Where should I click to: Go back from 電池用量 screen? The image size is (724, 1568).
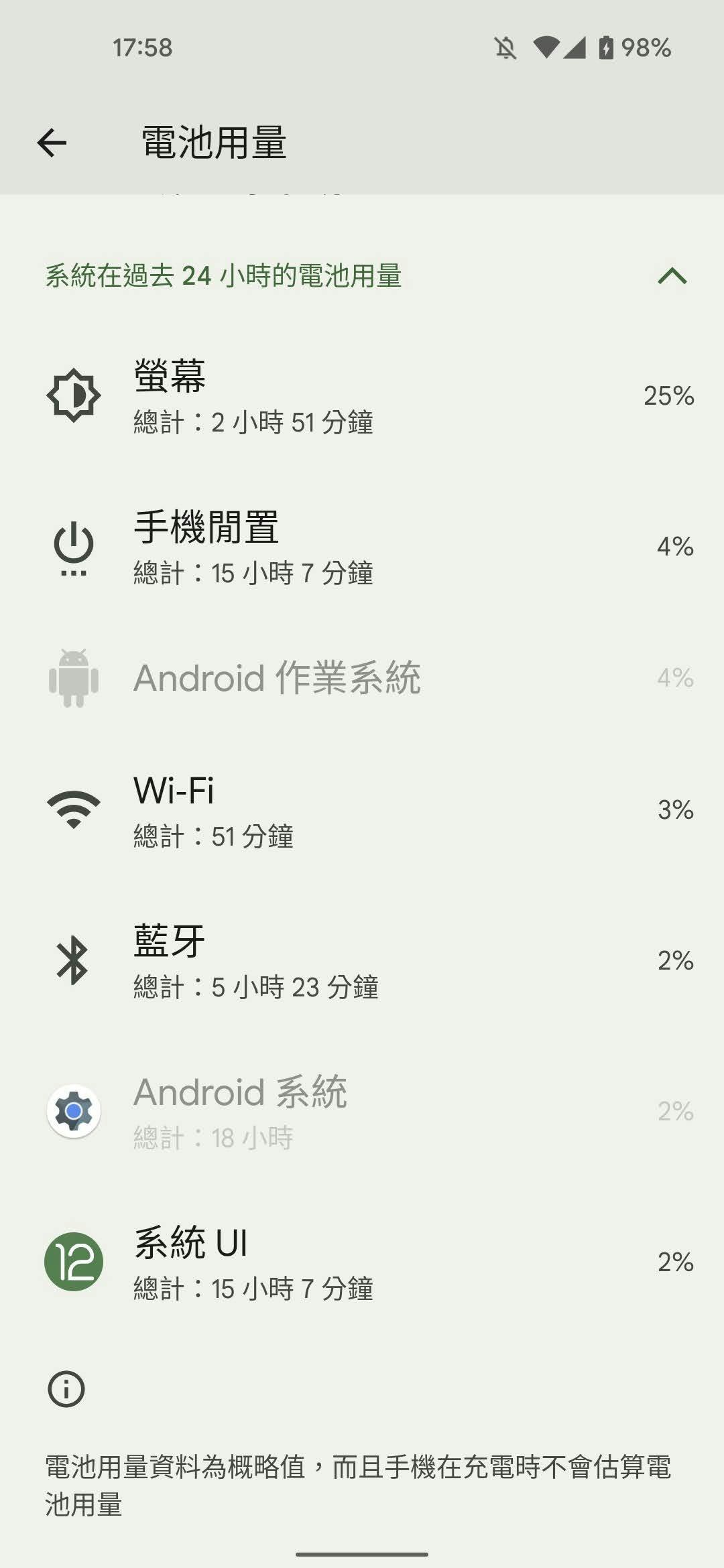pos(52,143)
